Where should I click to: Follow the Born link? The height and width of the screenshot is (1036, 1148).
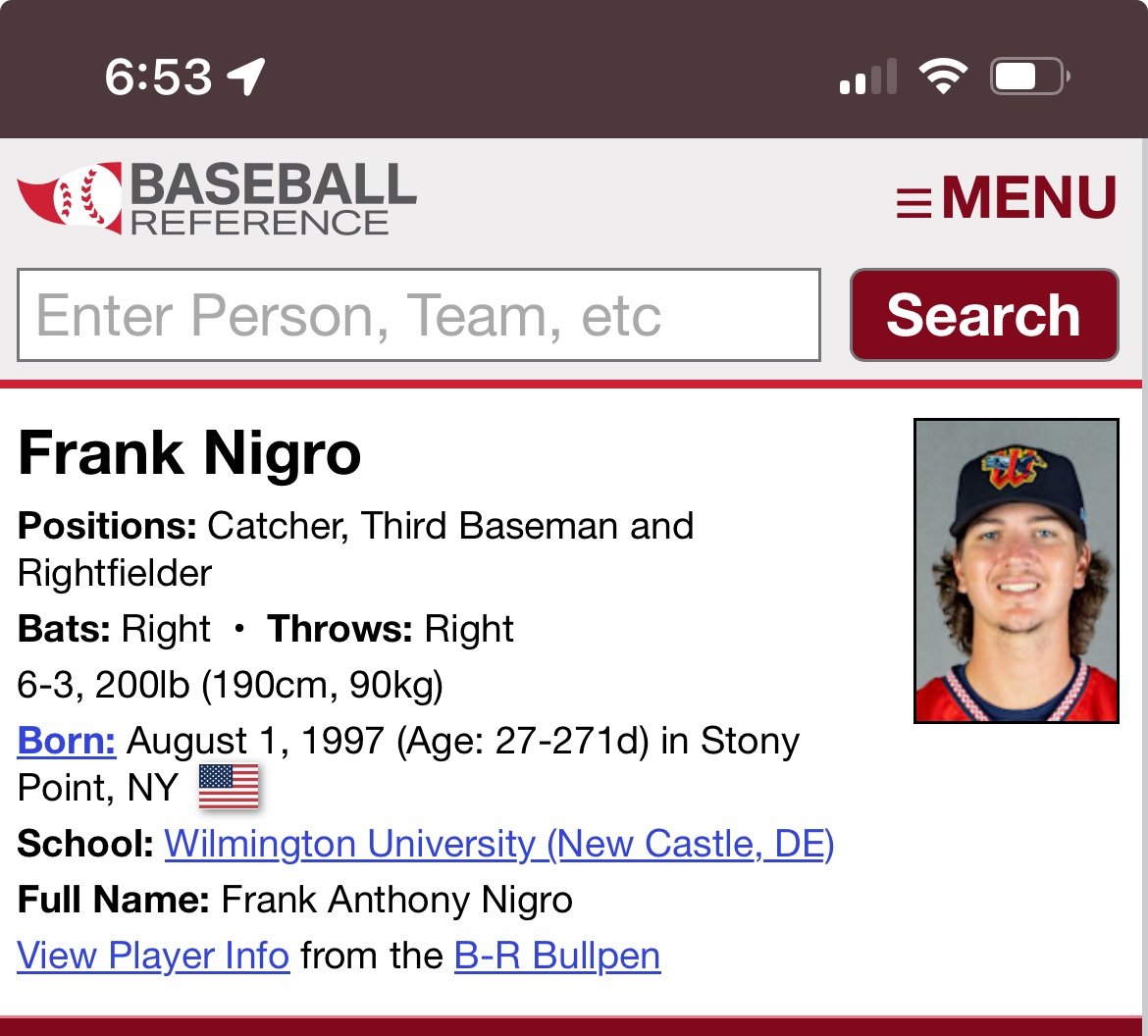pos(67,741)
